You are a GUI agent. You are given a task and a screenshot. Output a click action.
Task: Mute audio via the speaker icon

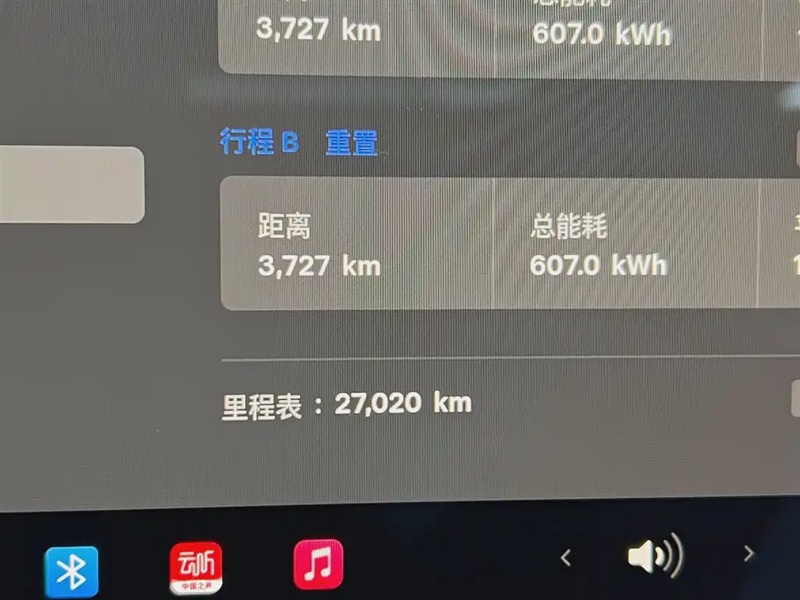(654, 555)
